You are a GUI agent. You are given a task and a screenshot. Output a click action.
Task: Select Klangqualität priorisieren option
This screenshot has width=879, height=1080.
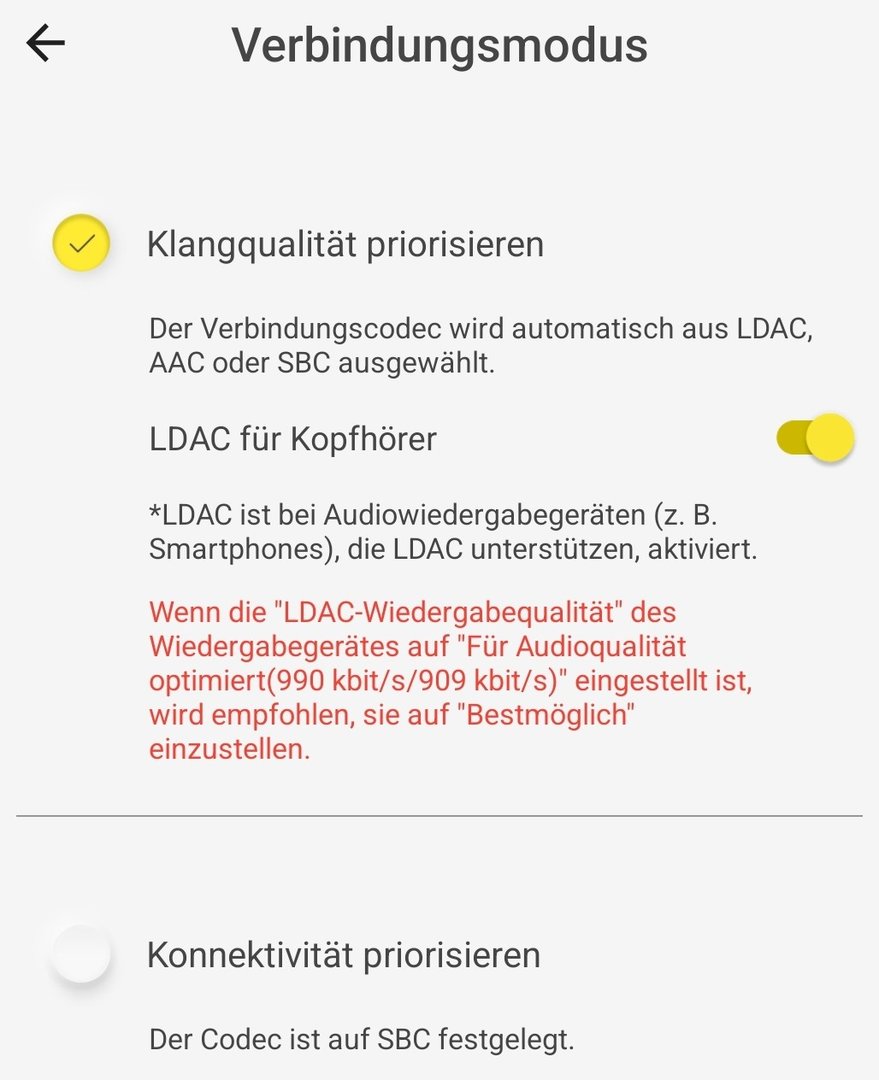click(x=81, y=244)
